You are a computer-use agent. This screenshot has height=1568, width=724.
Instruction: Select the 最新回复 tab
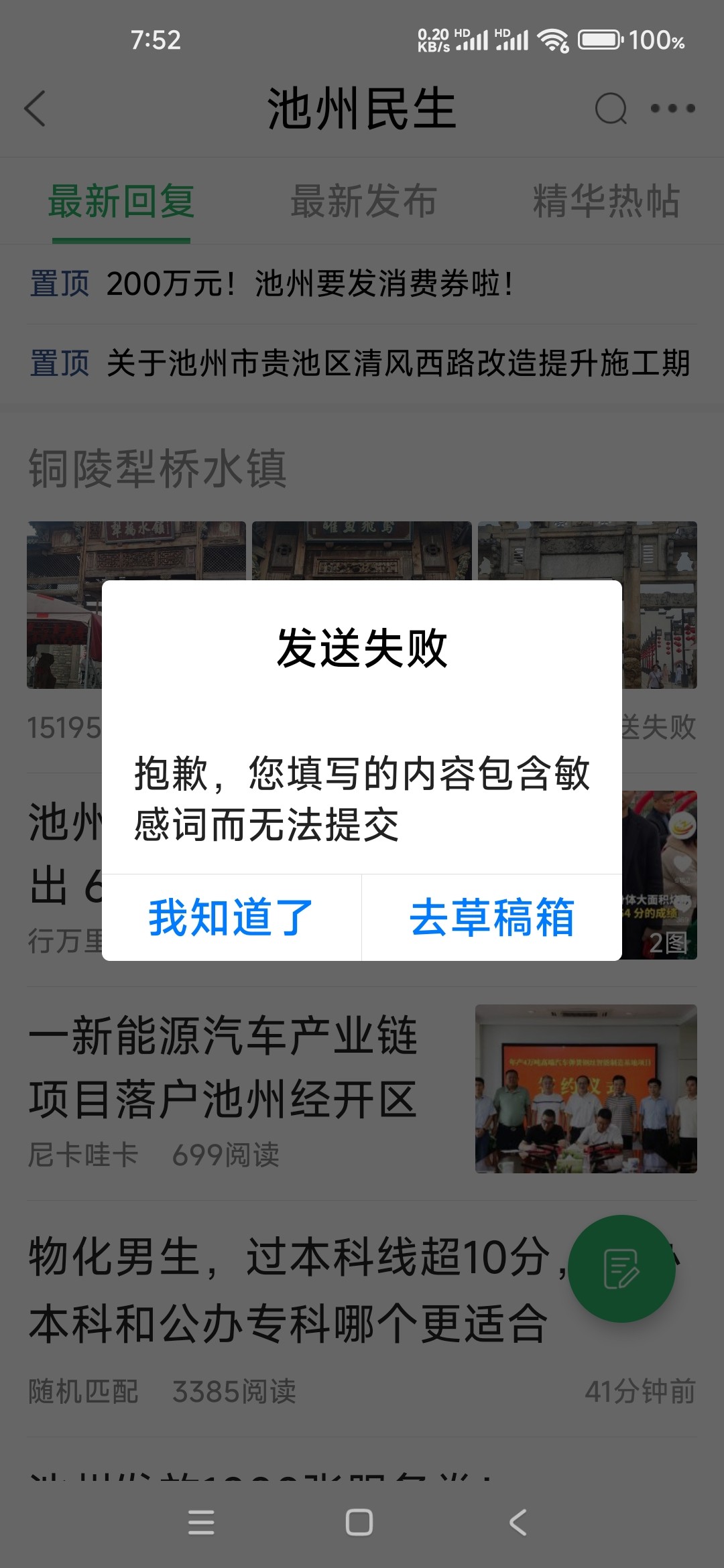(x=121, y=201)
